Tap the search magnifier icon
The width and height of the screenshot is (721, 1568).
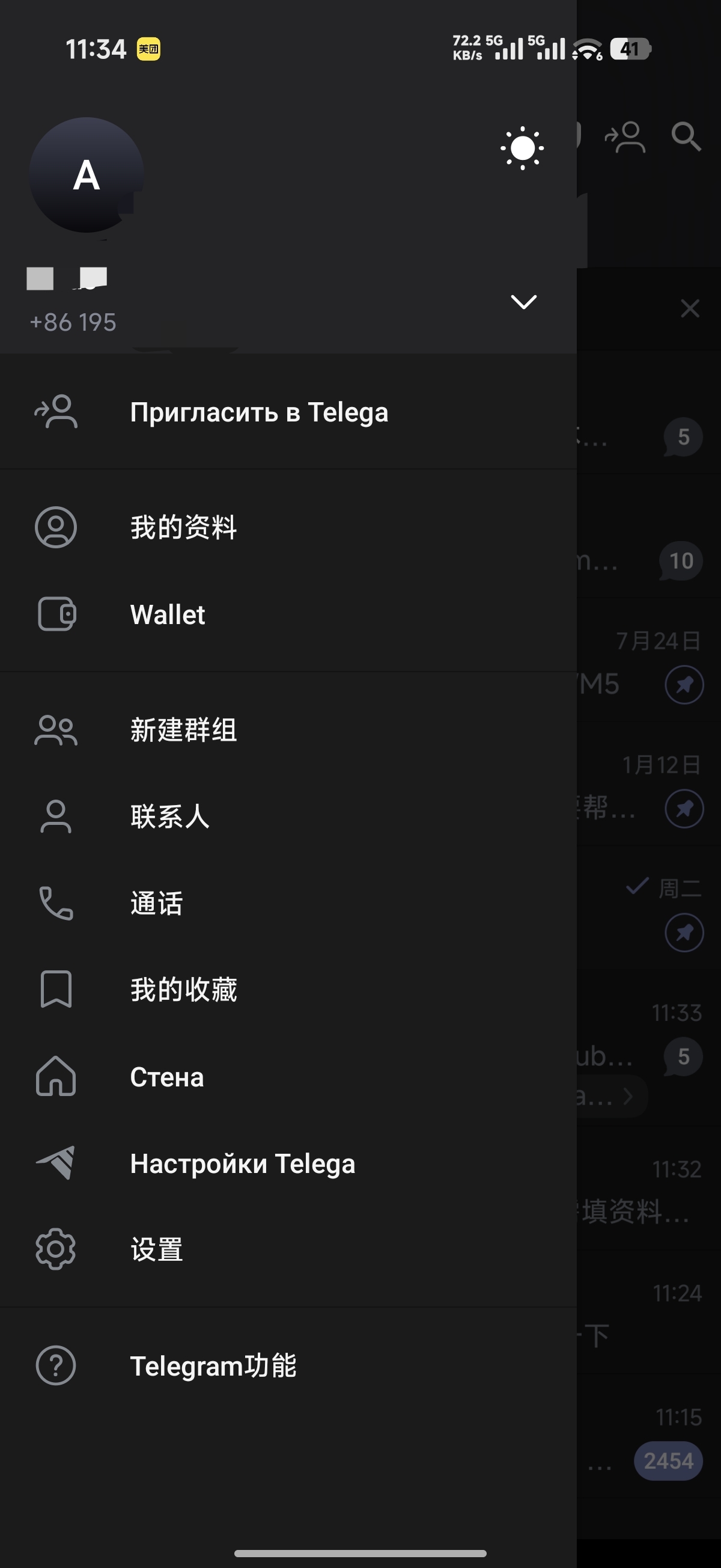click(686, 136)
